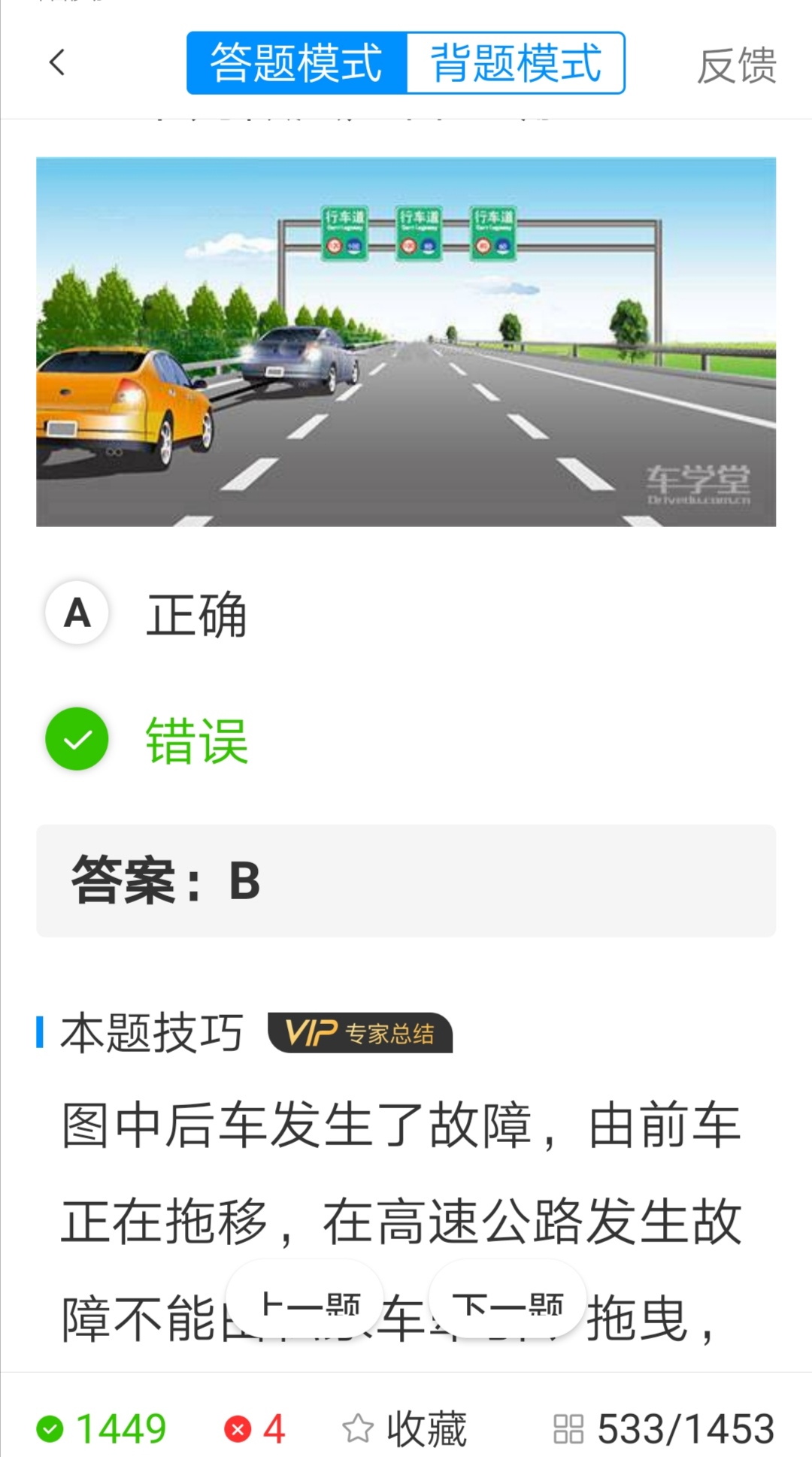Open 反馈 to report a problem
This screenshot has height=1457, width=812.
(x=738, y=63)
